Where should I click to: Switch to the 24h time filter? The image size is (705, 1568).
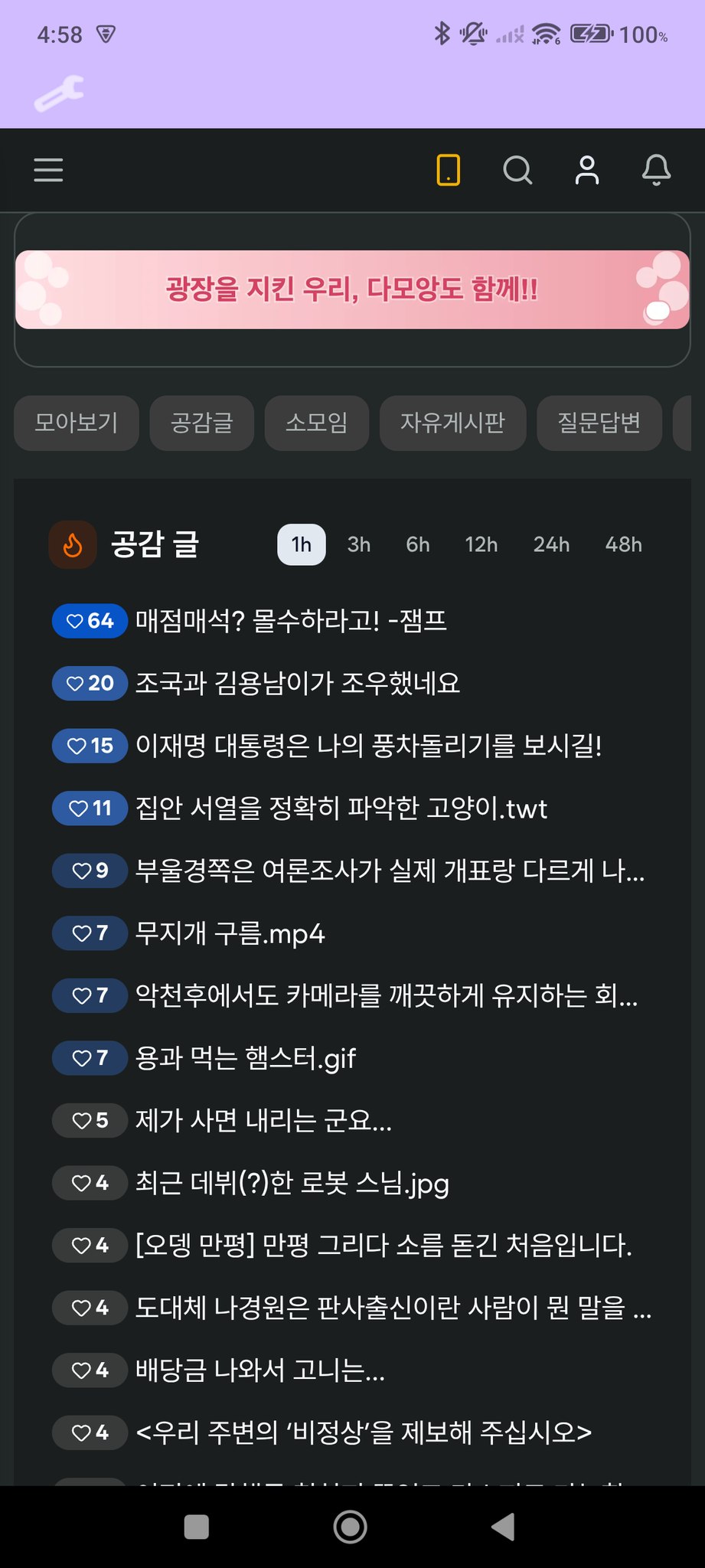click(552, 544)
